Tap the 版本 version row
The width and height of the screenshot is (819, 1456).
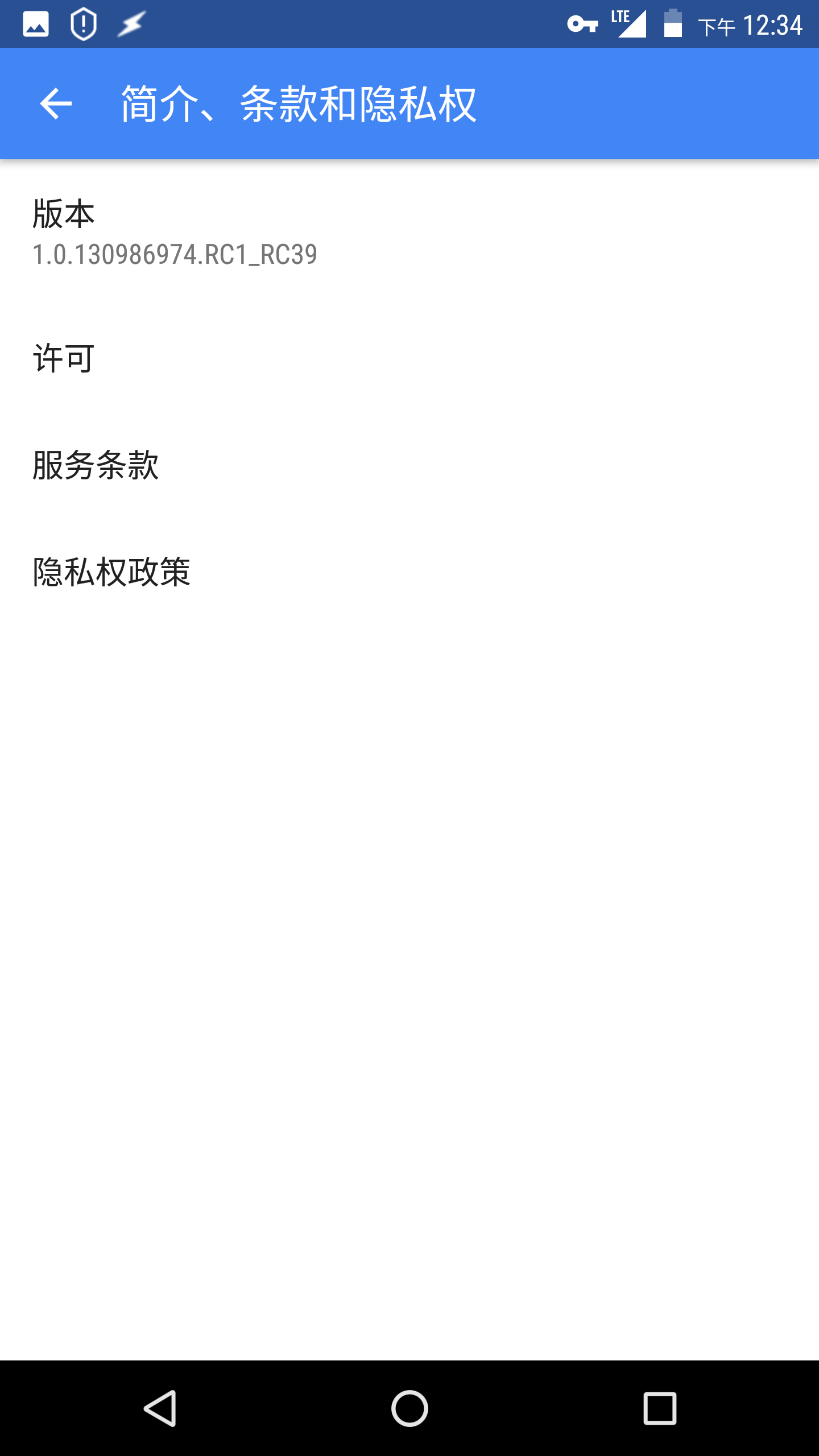pos(409,233)
